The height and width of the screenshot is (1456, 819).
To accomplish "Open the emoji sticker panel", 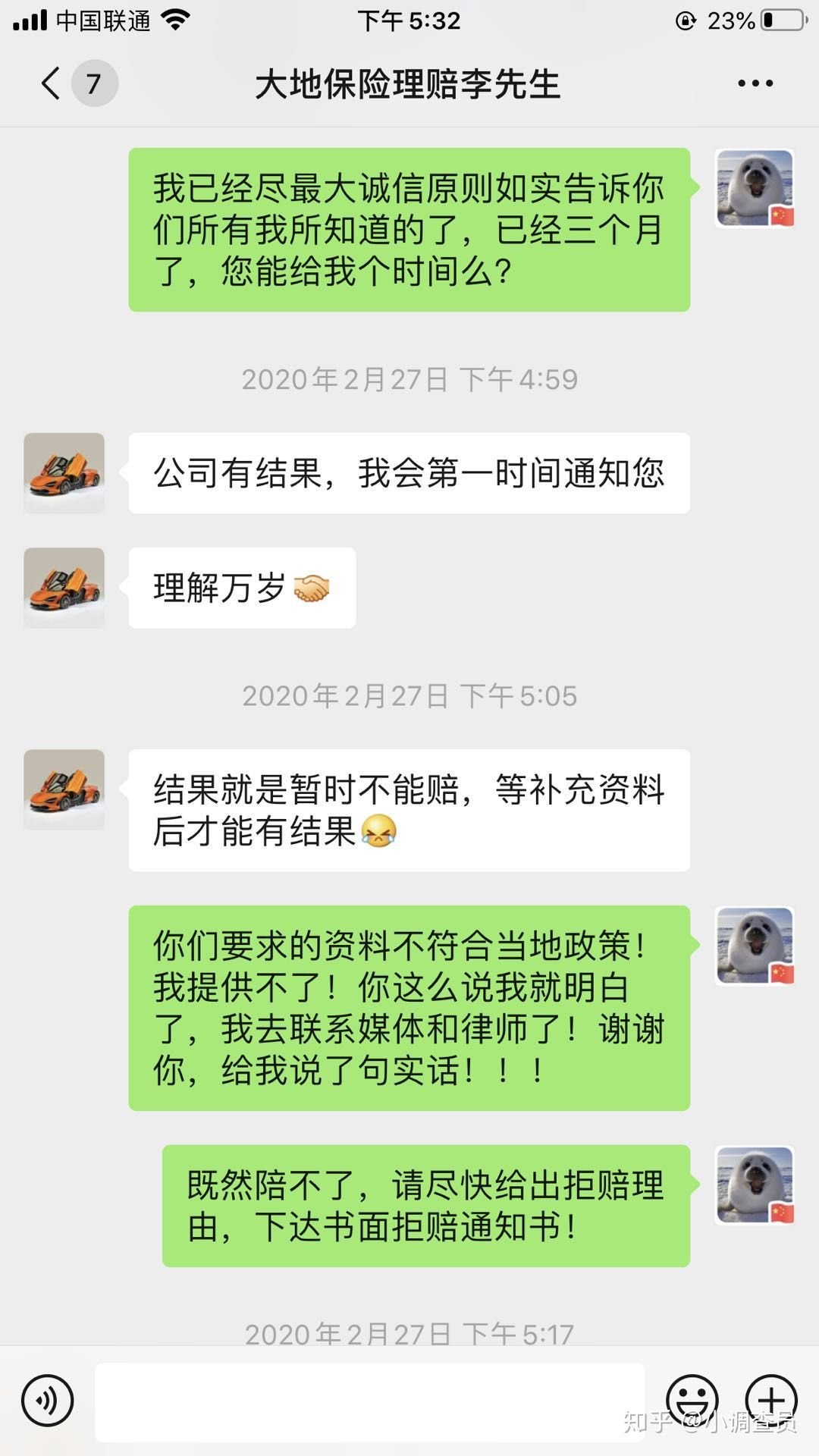I will [x=692, y=1400].
